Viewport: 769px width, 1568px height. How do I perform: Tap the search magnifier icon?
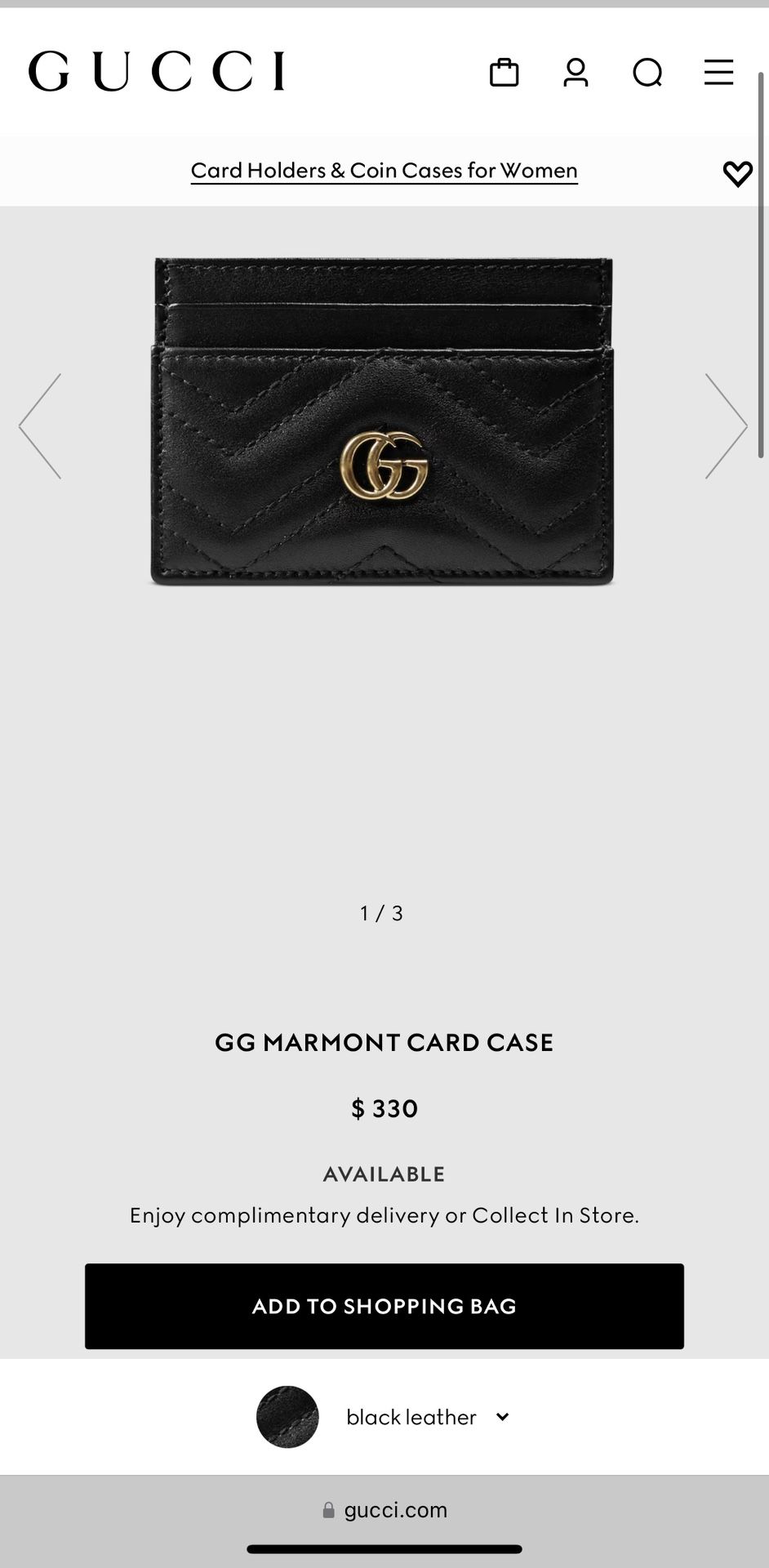click(x=647, y=73)
